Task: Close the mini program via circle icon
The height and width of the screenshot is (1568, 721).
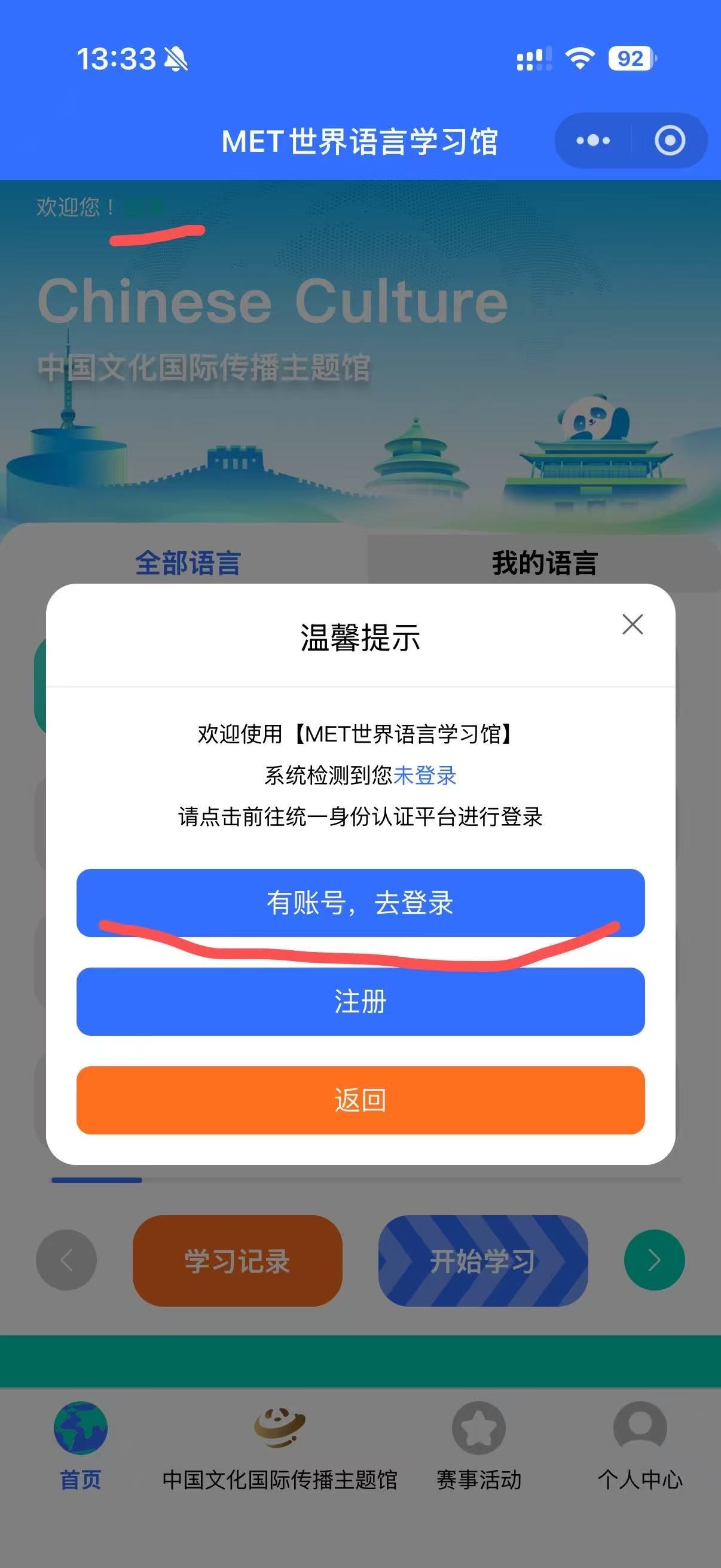Action: click(669, 141)
